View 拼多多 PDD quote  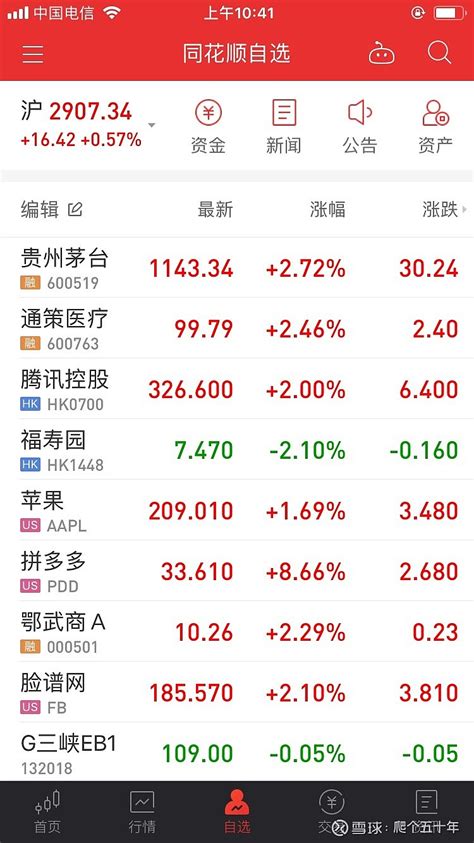pyautogui.click(x=237, y=571)
